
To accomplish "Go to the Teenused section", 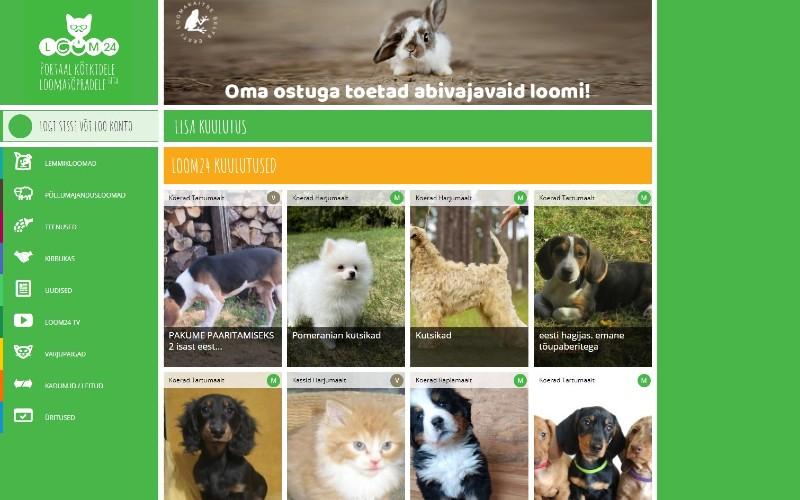I will (x=60, y=227).
